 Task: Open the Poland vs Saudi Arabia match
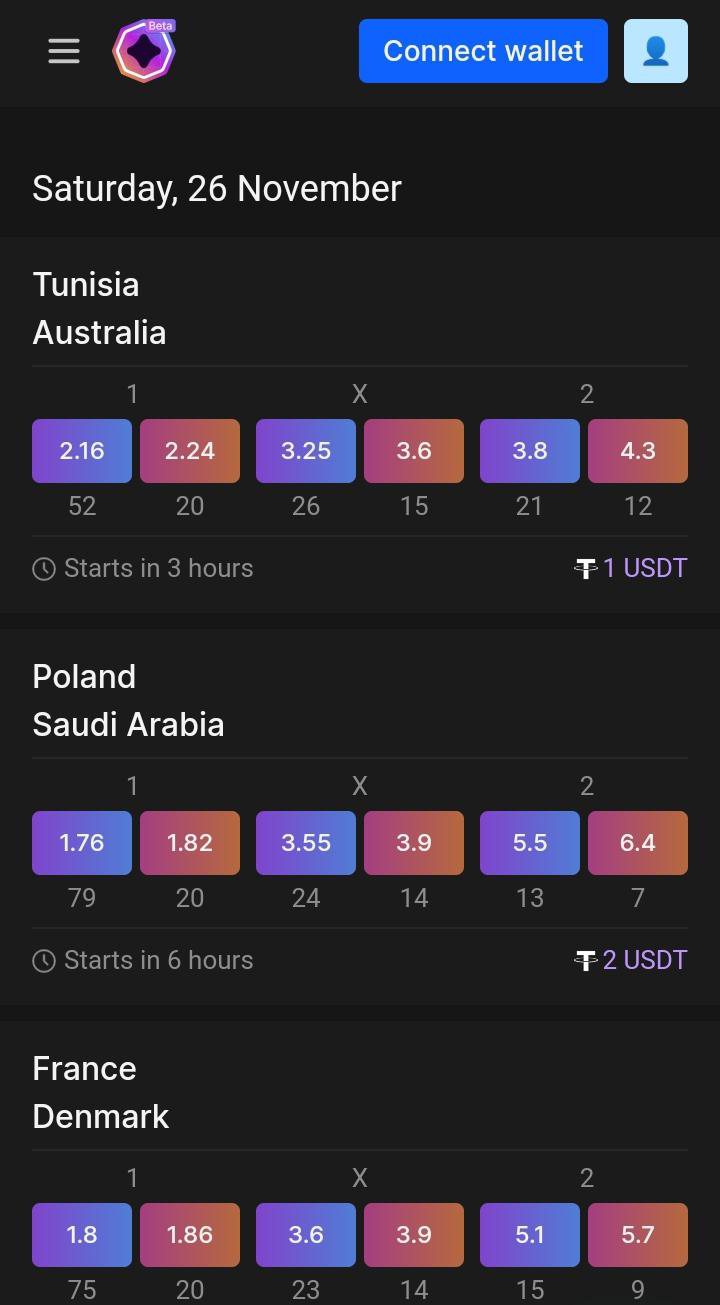(128, 700)
